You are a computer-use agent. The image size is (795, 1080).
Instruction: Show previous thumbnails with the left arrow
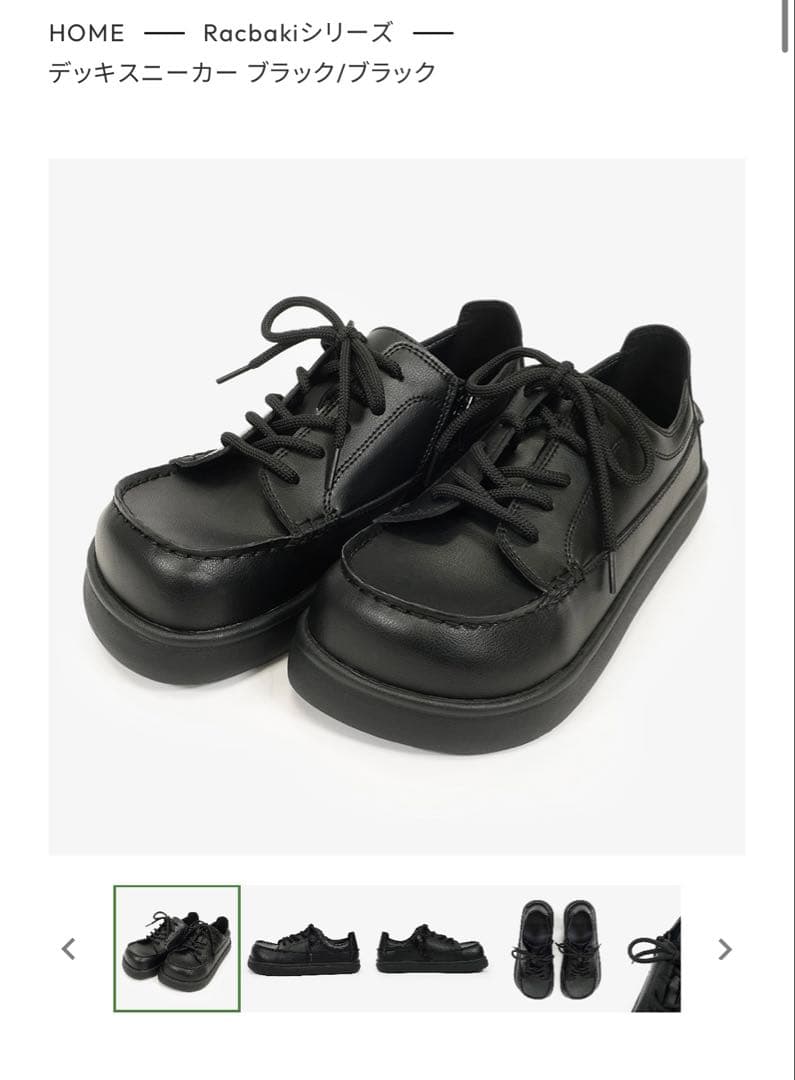68,949
